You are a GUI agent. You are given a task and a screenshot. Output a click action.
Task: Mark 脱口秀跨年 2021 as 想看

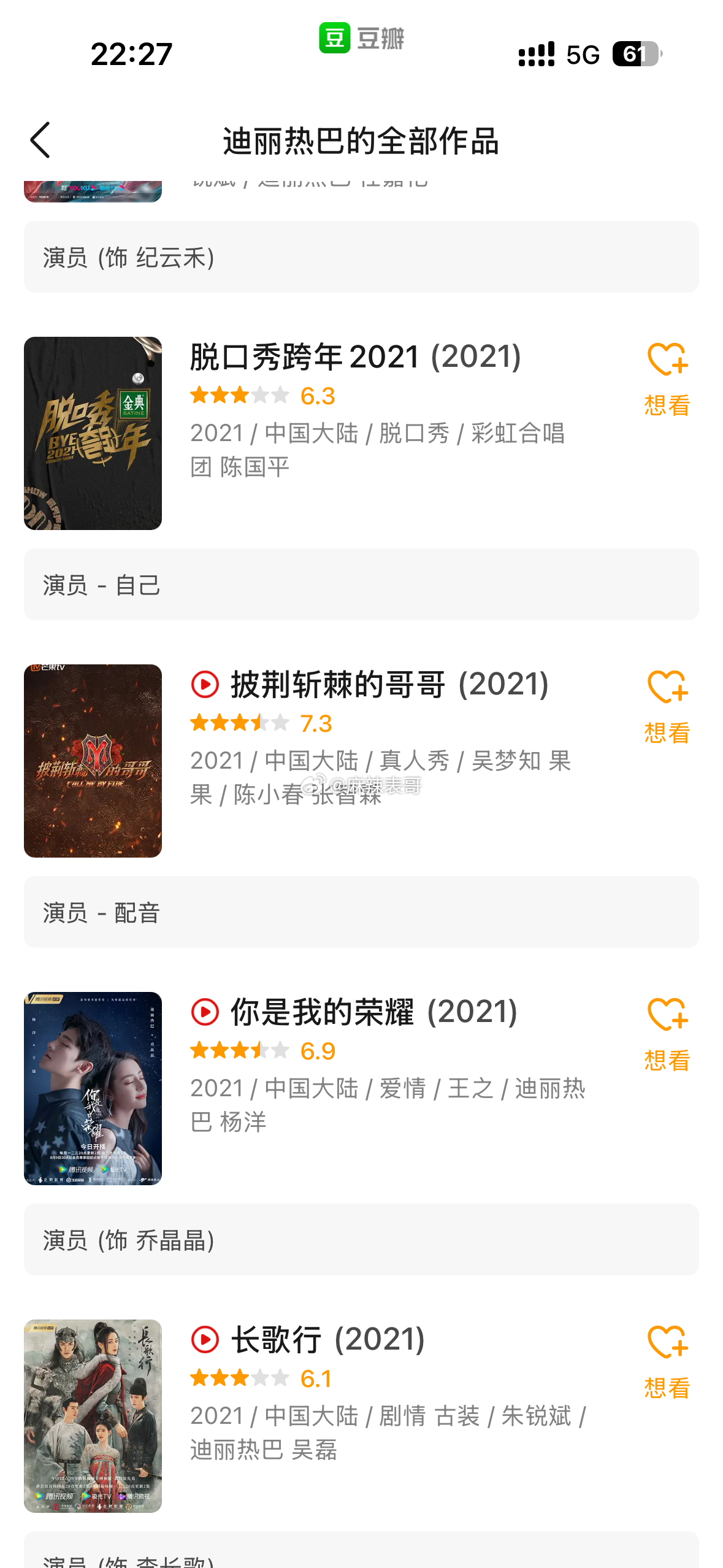coord(667,378)
